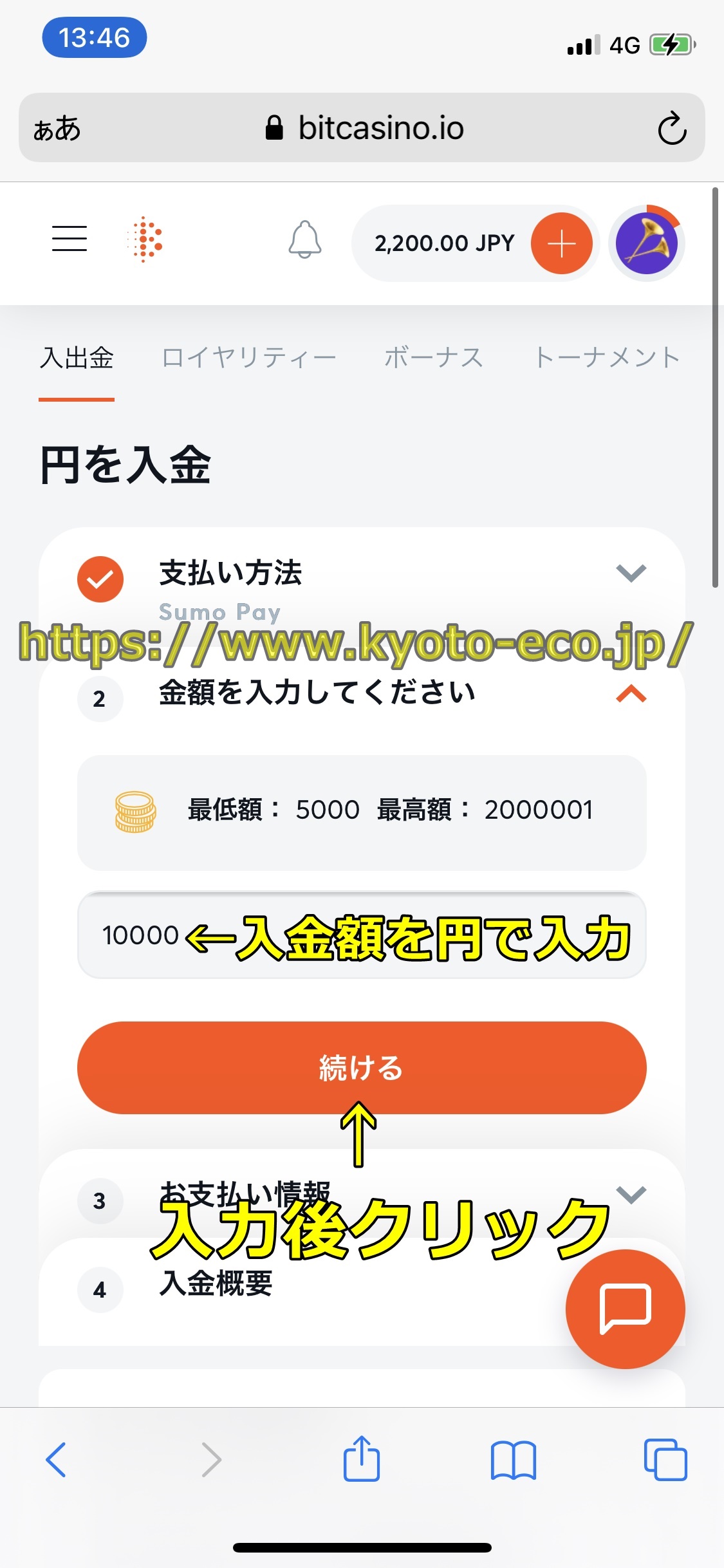This screenshot has height=1568, width=724.
Task: Open the live chat bubble
Action: (625, 1309)
